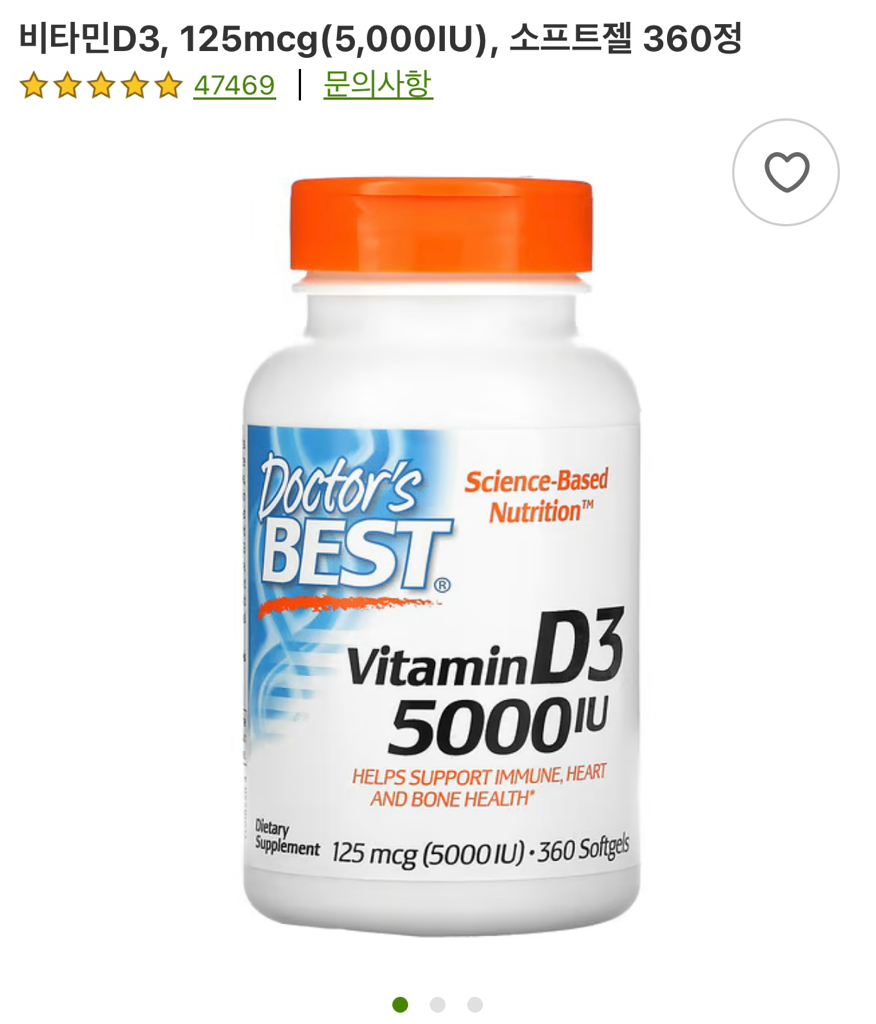The width and height of the screenshot is (876, 1024).
Task: Add this vitamin D3 to wishlist
Action: click(786, 172)
